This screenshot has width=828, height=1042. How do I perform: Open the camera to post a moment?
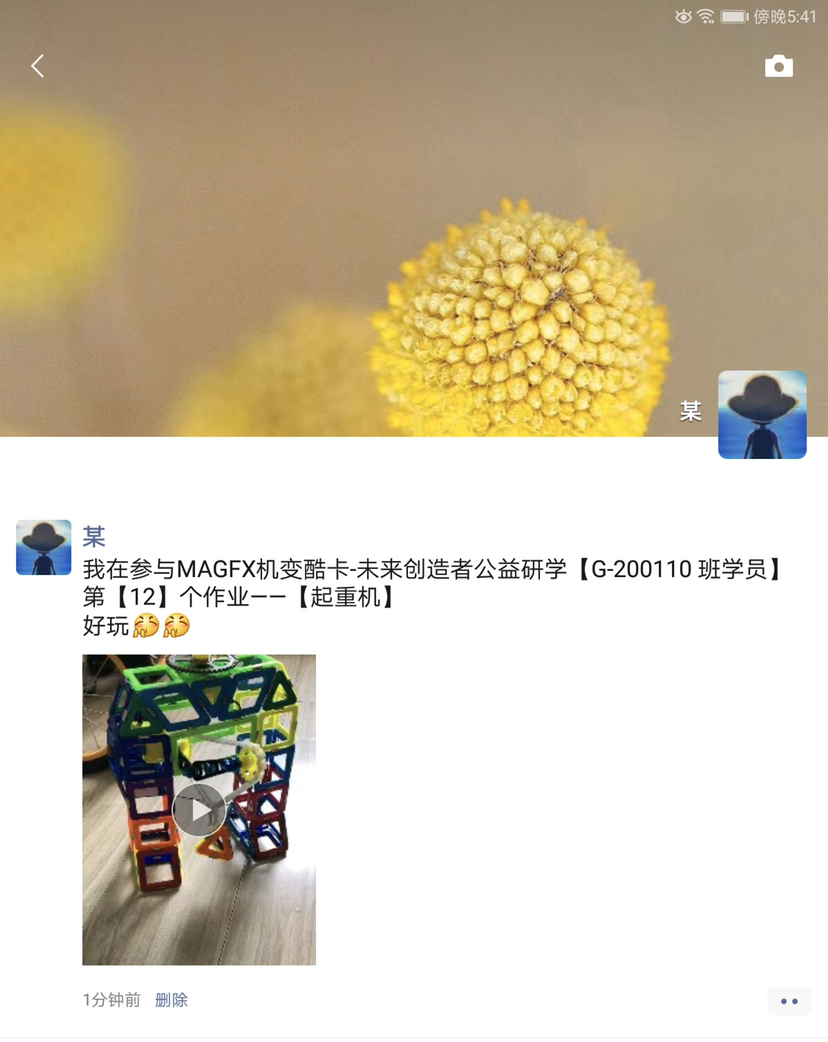[778, 66]
